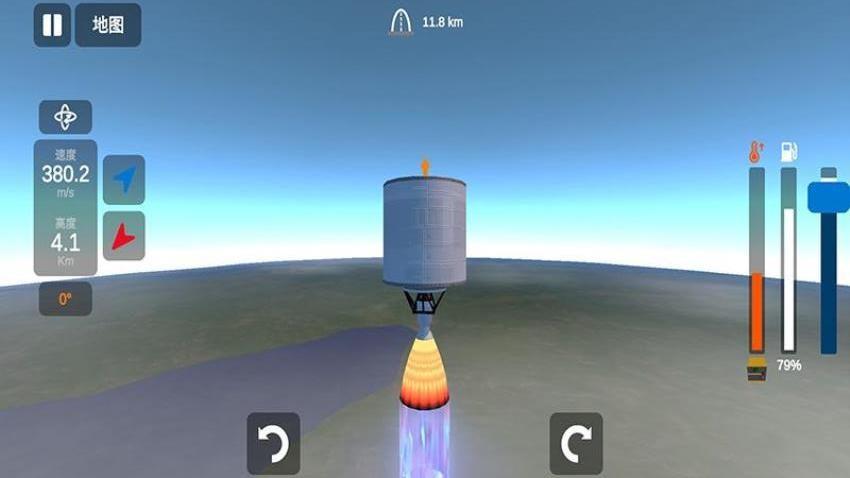Screen dimensions: 850x478
Task: Tap the attitude control icon above speed
Action: click(x=65, y=117)
